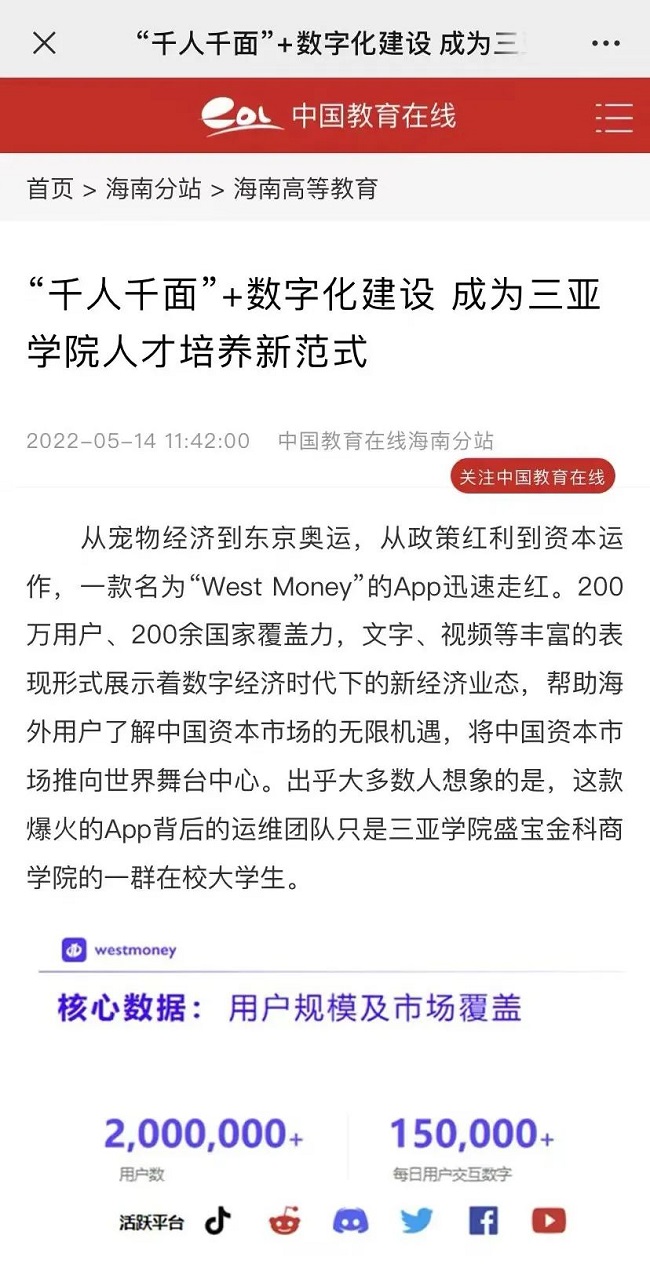Close the in-app browser page
Screen dimensions: 650x1275
click(x=44, y=43)
